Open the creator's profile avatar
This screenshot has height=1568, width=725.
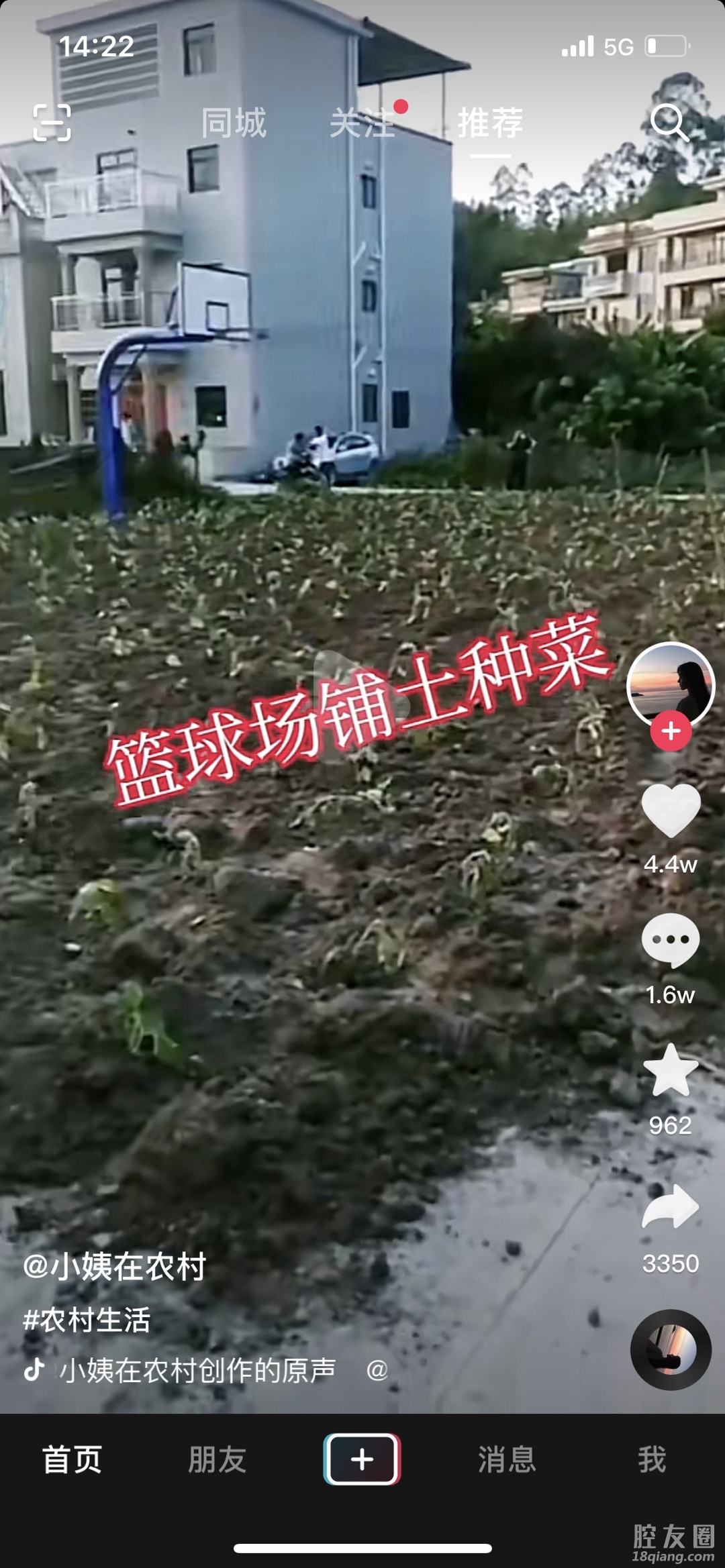(x=671, y=684)
